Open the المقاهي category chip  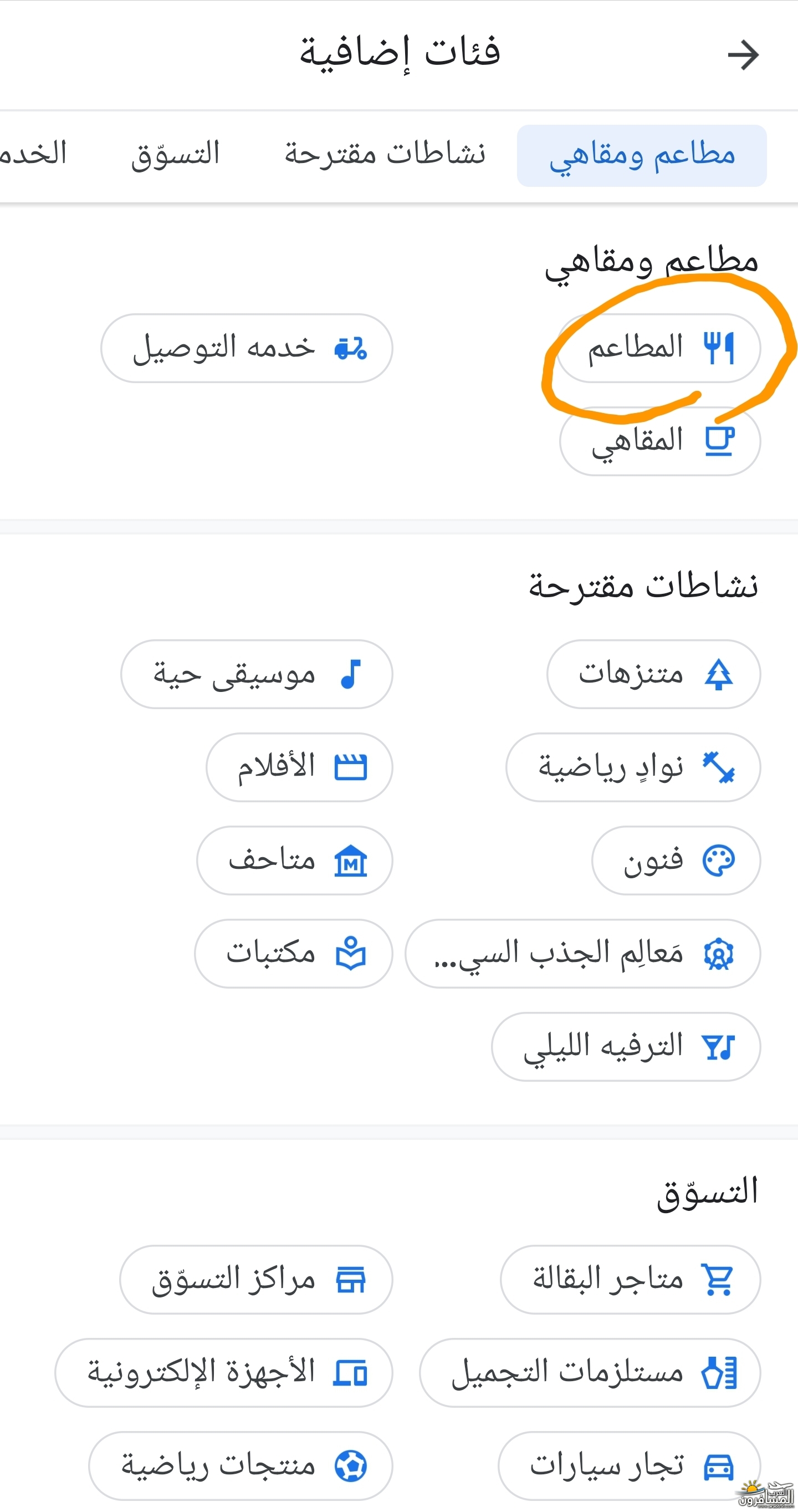[x=660, y=441]
